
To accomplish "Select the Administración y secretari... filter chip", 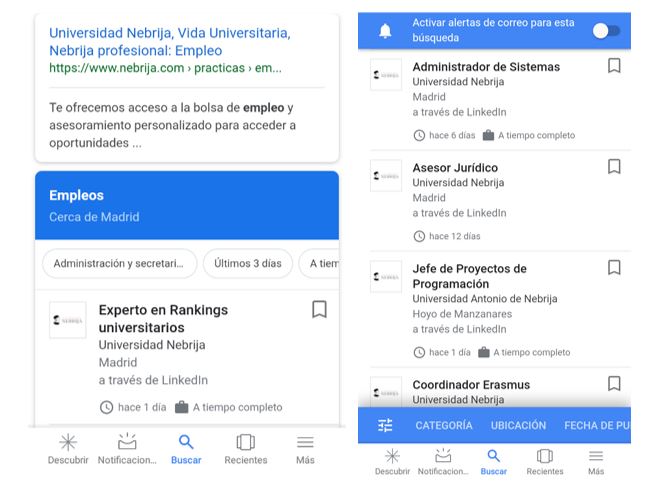I will 118,264.
